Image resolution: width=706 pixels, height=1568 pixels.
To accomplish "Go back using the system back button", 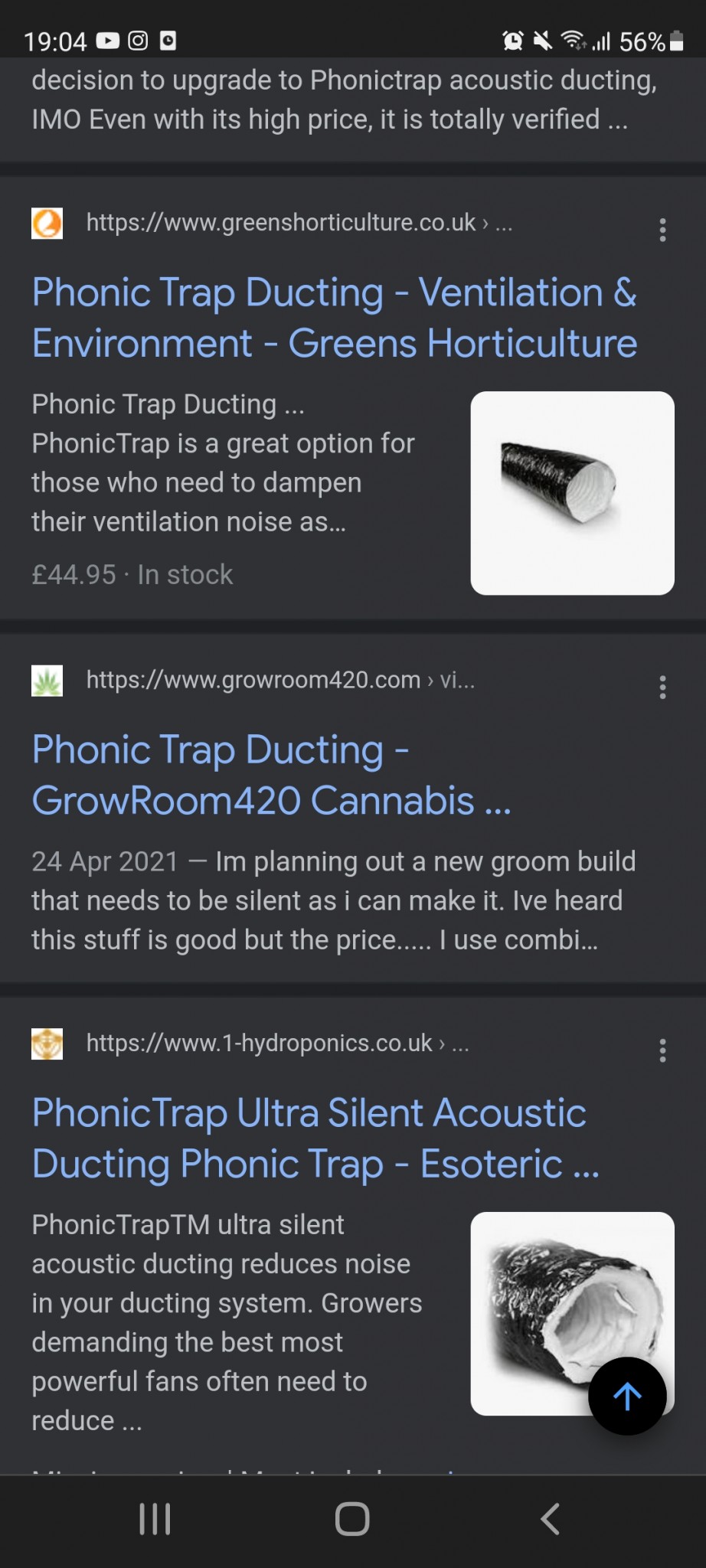I will (550, 1519).
